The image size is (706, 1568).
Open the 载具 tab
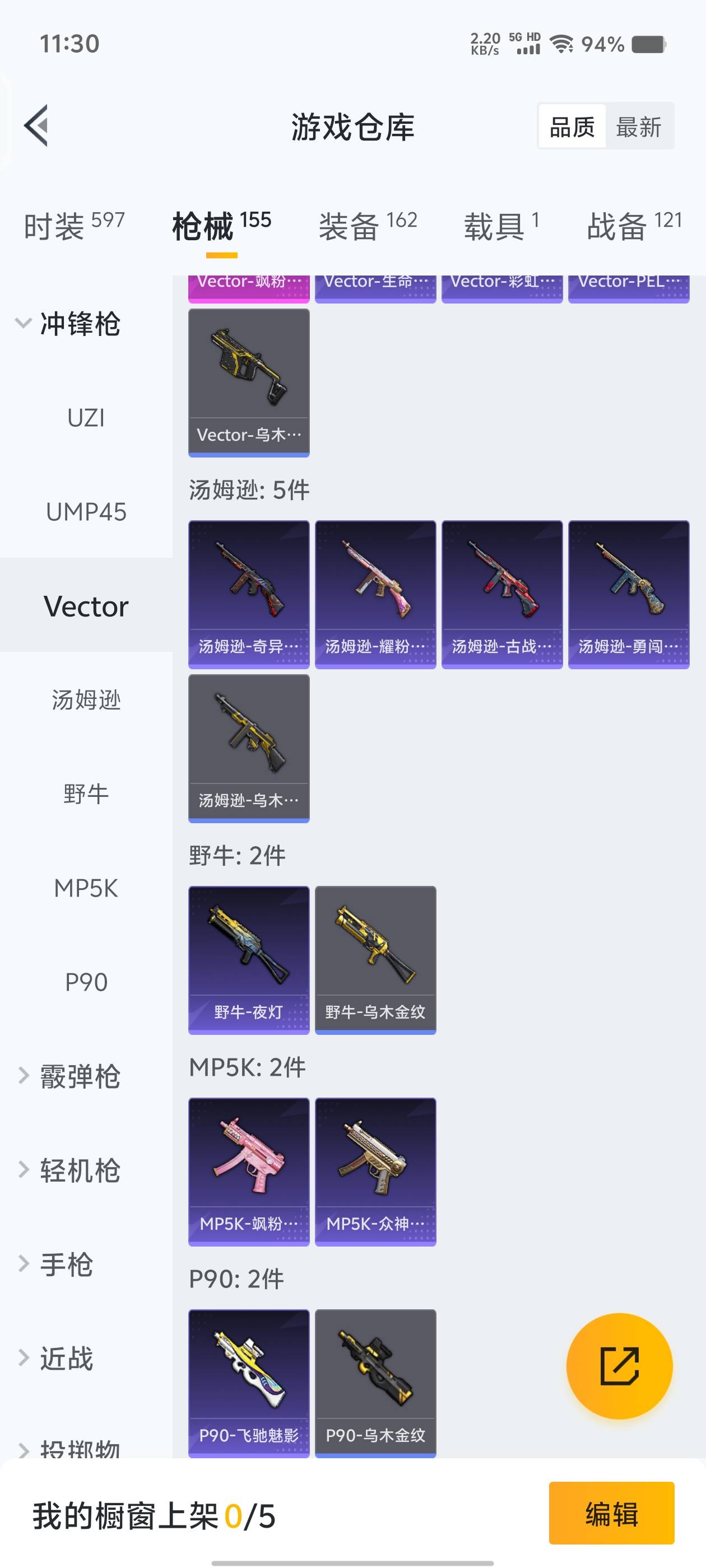pyautogui.click(x=501, y=226)
